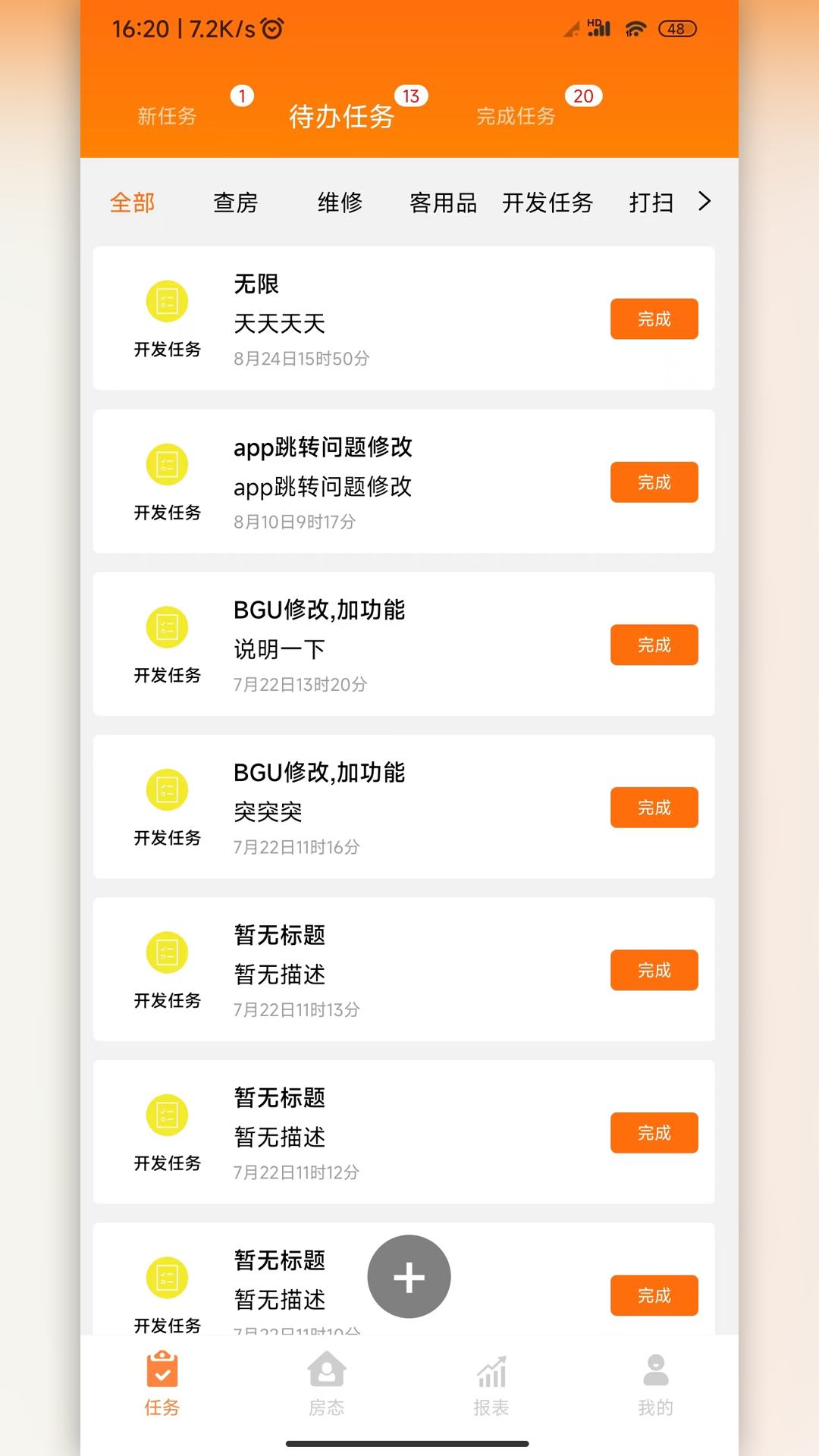The height and width of the screenshot is (1456, 819).
Task: Select the 全部 filter tab
Action: [x=133, y=202]
